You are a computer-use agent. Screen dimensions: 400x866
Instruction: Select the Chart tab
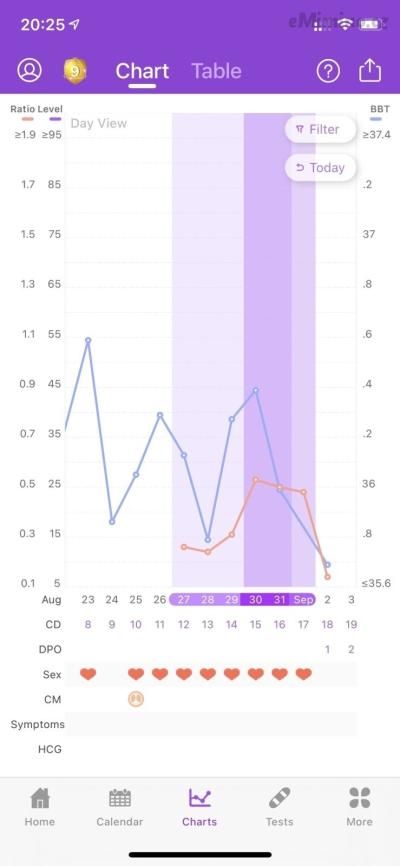click(x=142, y=71)
